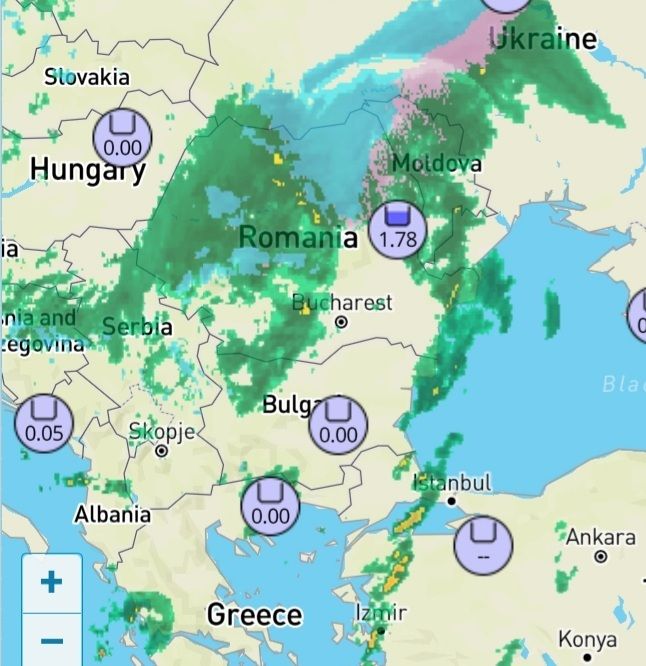
Task: Zoom in on the map
Action: (x=51, y=582)
